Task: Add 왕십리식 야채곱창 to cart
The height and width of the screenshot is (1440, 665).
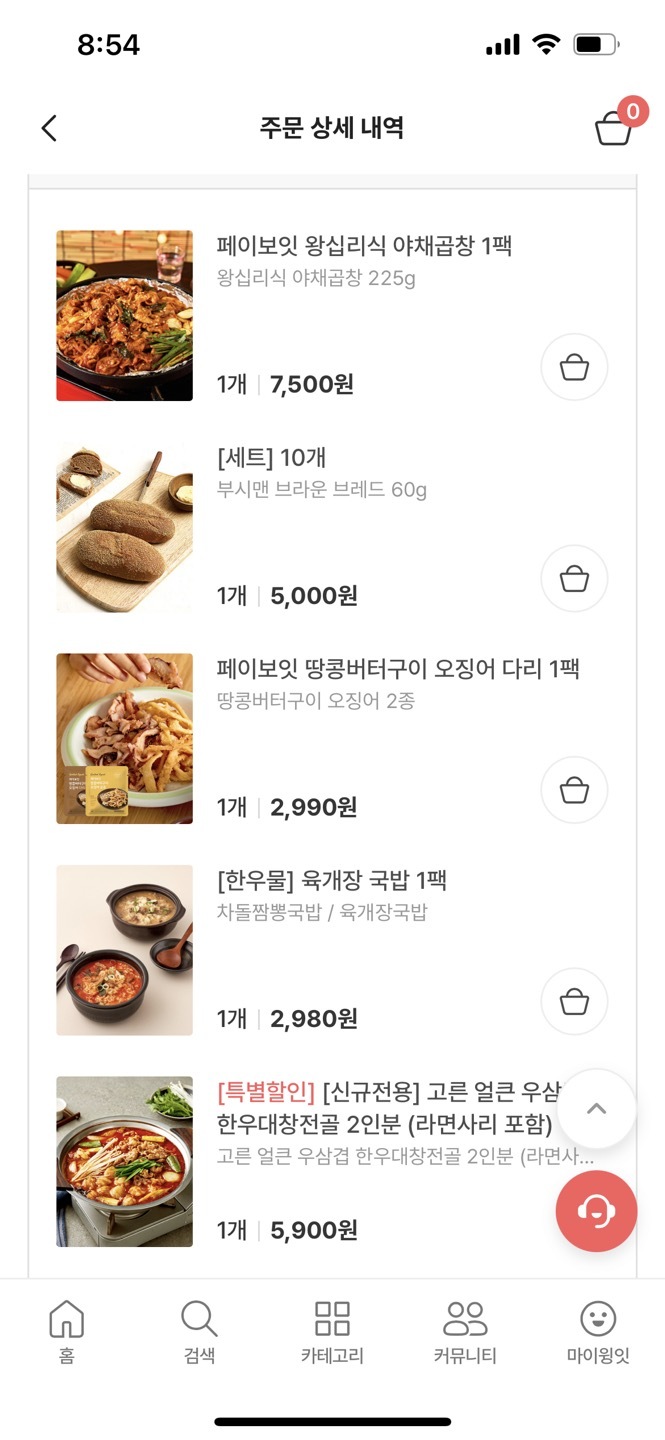Action: coord(574,368)
